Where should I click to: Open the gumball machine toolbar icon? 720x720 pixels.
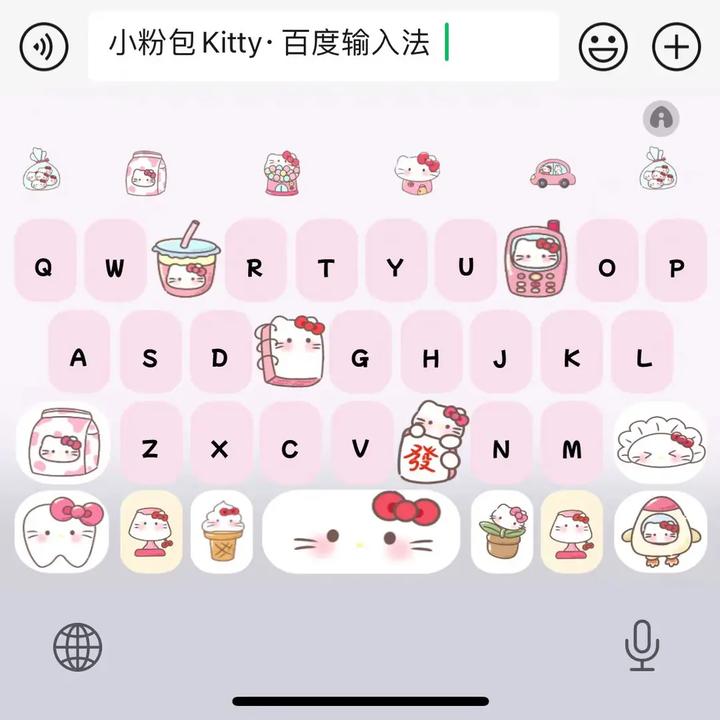point(282,173)
